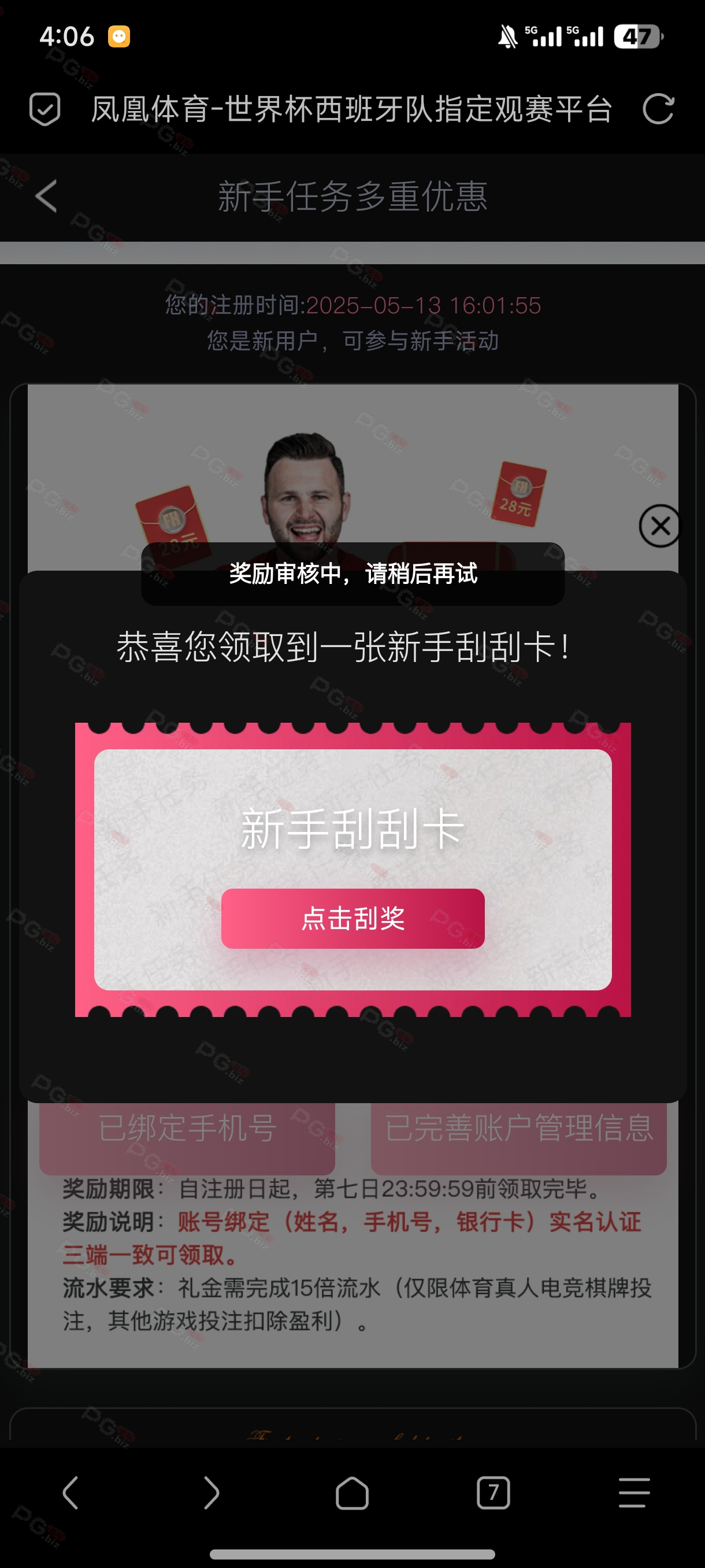Viewport: 705px width, 1568px height.
Task: Open the tab switcher showing 7 tabs
Action: [x=493, y=1492]
